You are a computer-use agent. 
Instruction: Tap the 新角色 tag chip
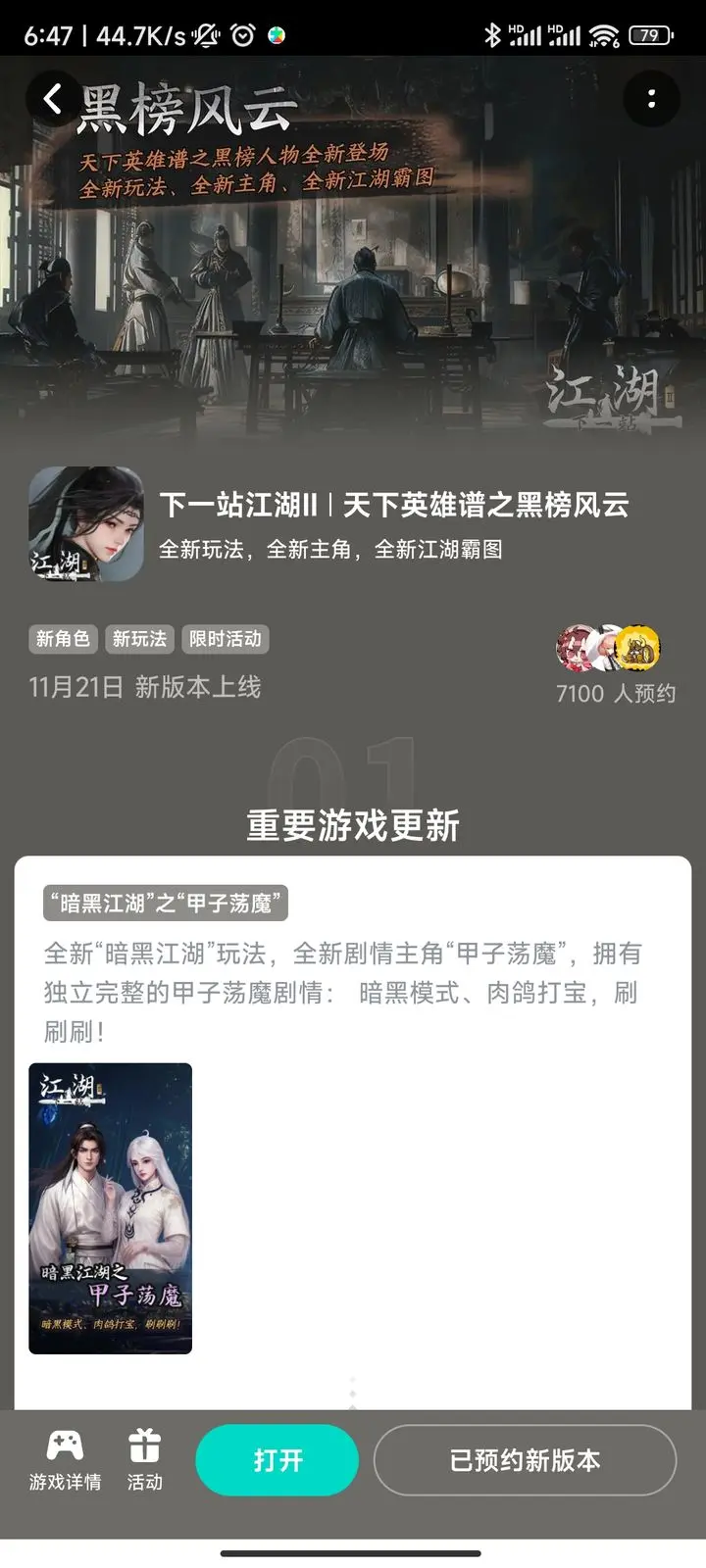pos(63,639)
